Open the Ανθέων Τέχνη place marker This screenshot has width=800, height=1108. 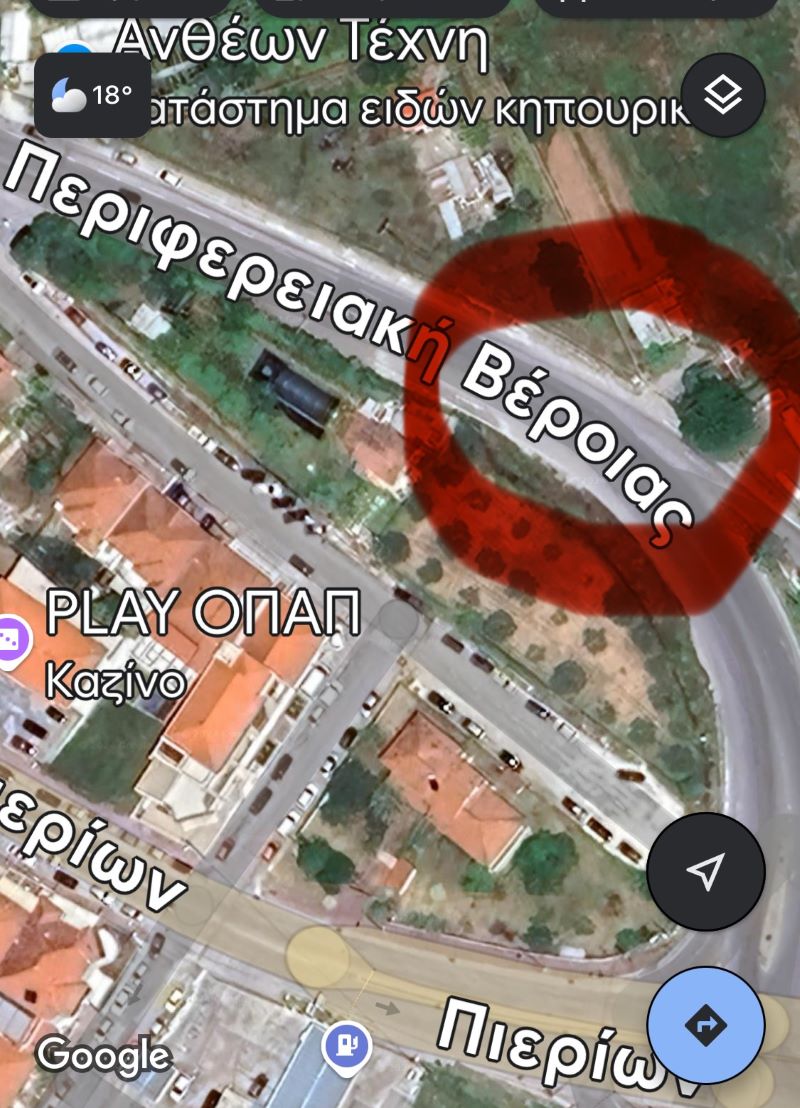[300, 45]
